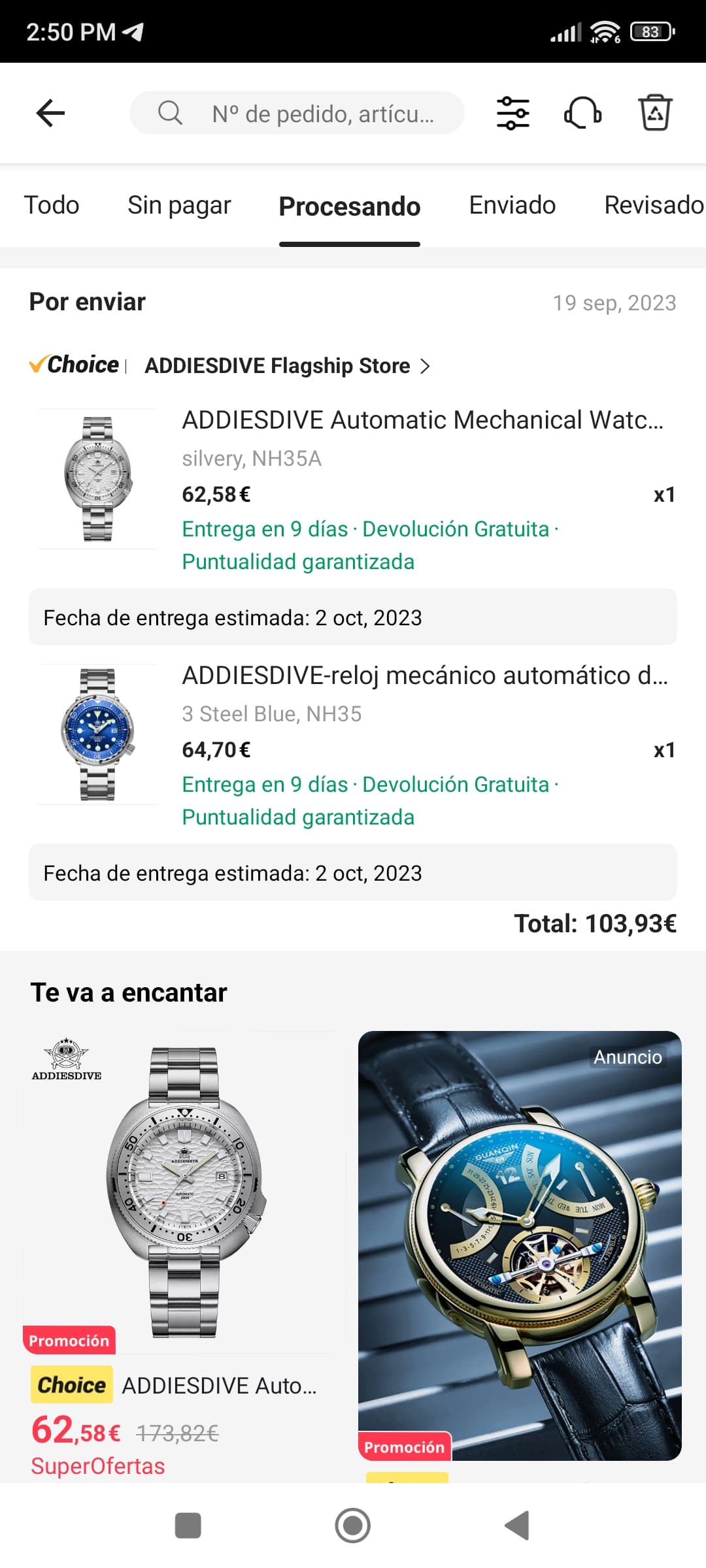Switch to the Revisado tab
Screen dimensions: 706x1568
(652, 205)
